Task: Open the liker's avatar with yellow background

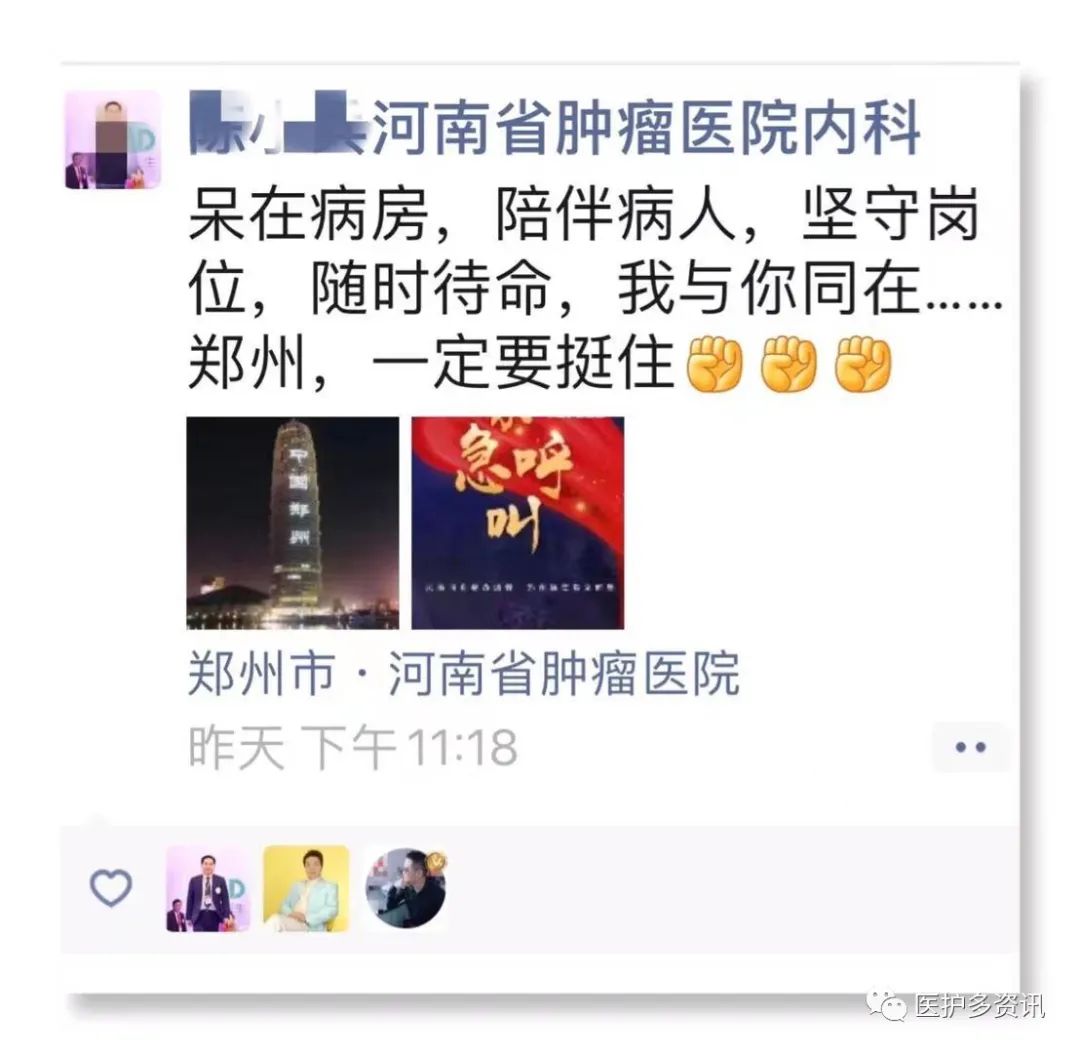Action: click(306, 889)
